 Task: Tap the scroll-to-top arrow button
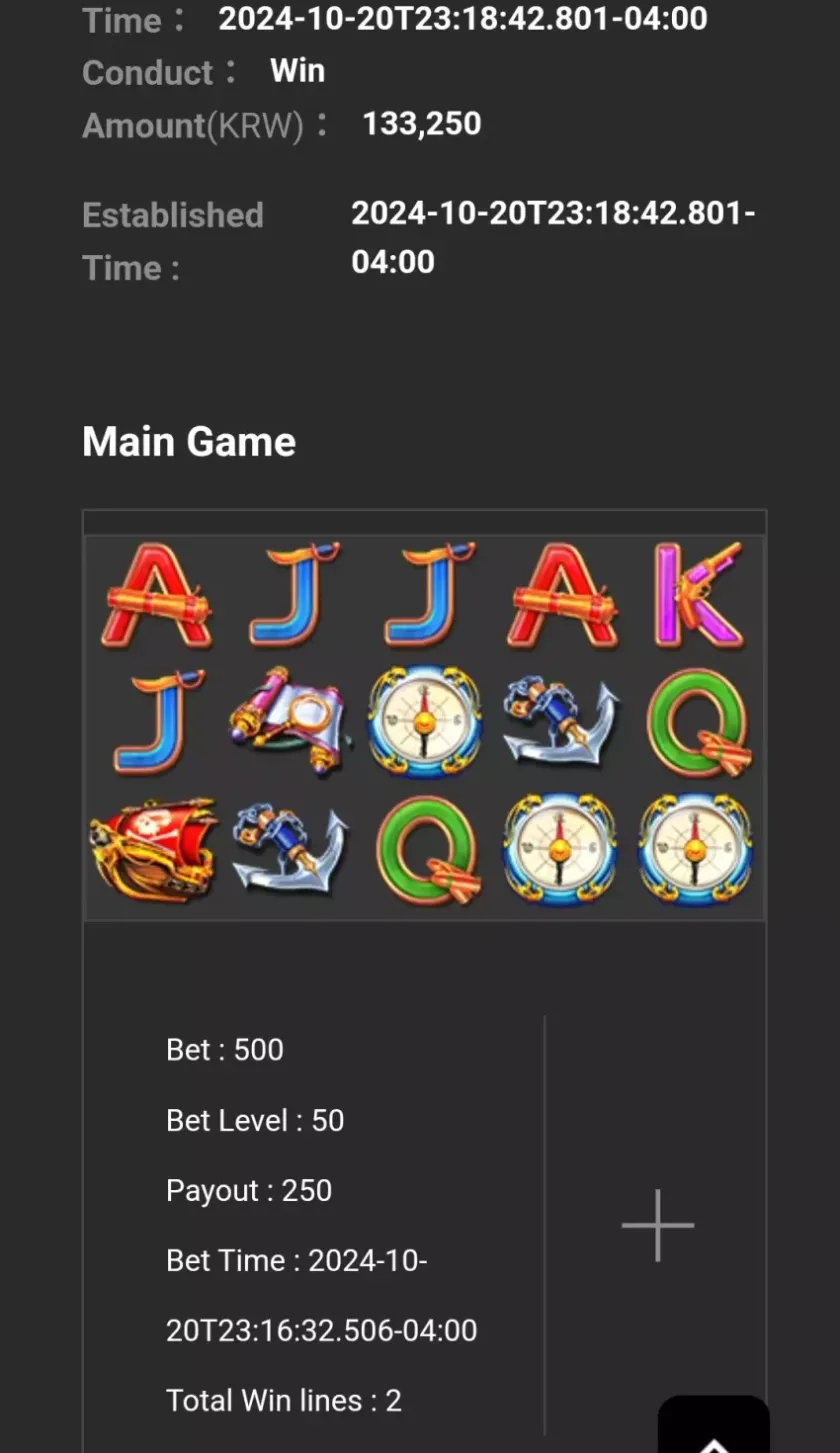pos(713,1428)
